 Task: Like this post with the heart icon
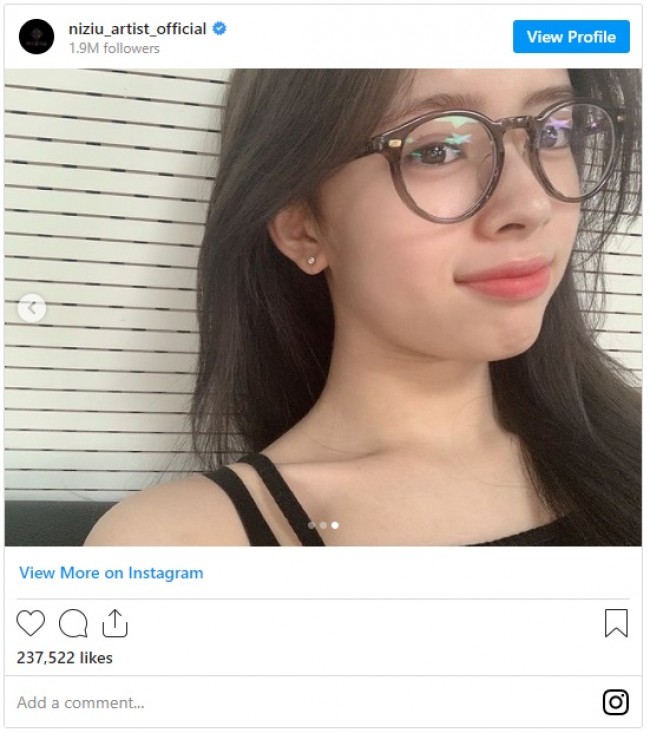coord(31,624)
